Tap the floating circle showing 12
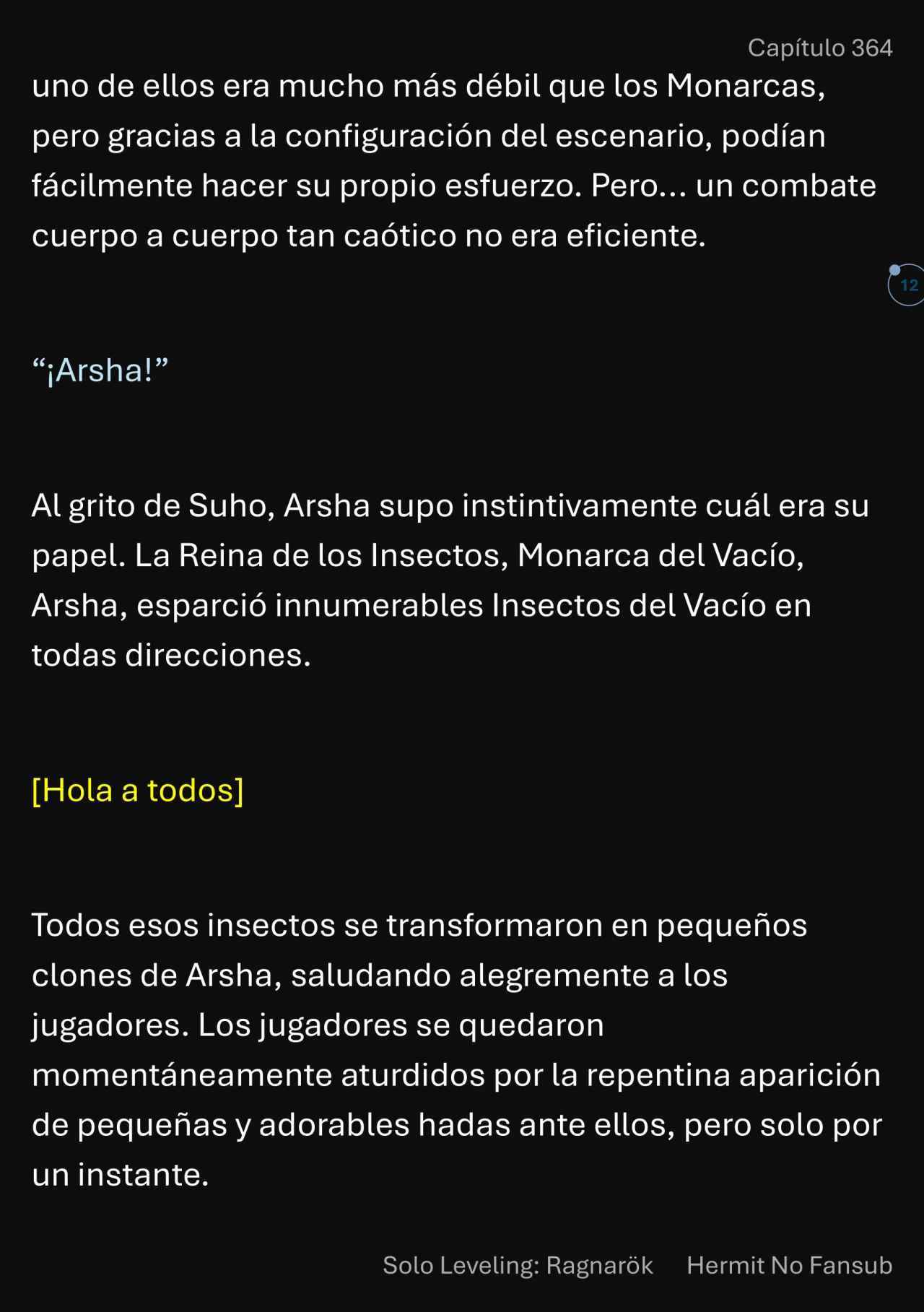Viewport: 924px width, 1312px height. point(907,285)
